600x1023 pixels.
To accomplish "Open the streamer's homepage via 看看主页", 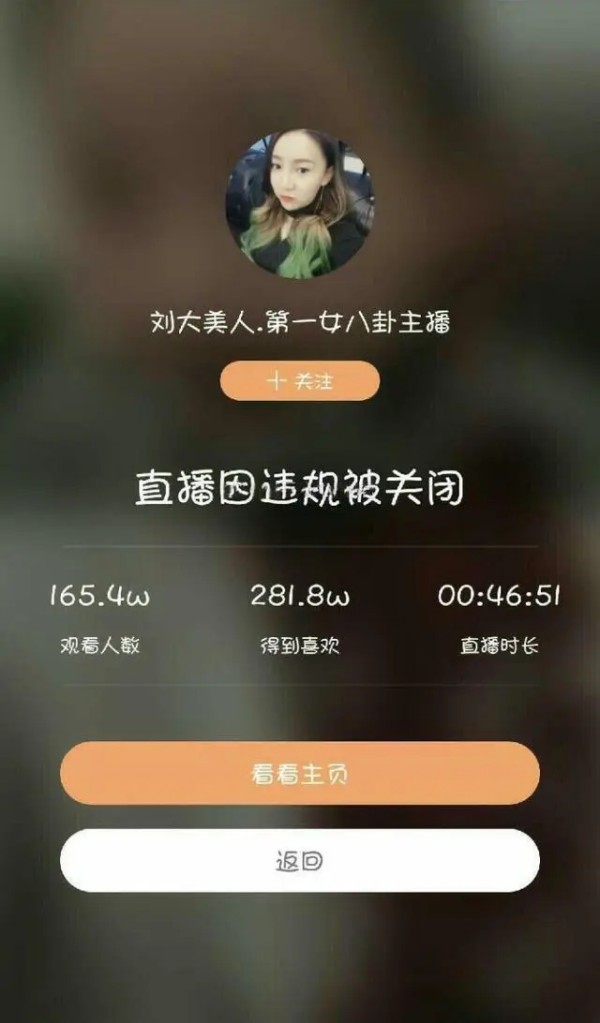I will pos(300,773).
